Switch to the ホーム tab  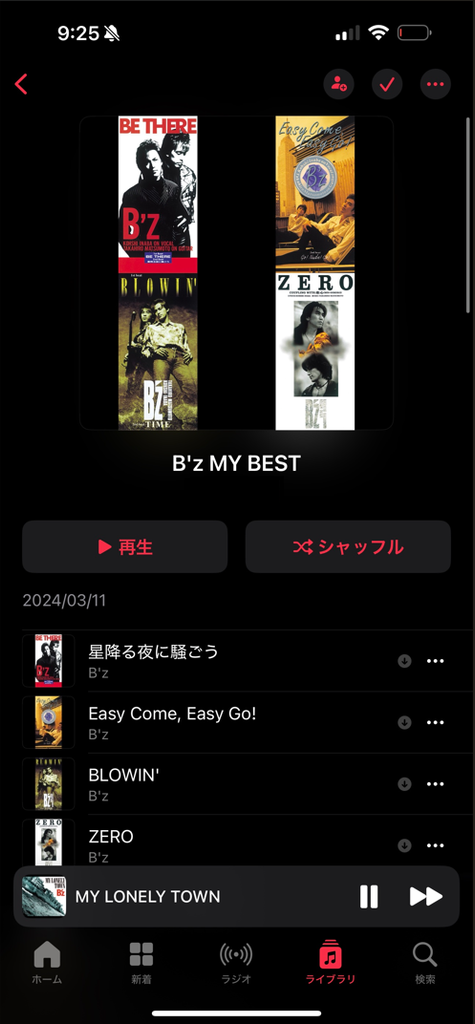[47, 963]
